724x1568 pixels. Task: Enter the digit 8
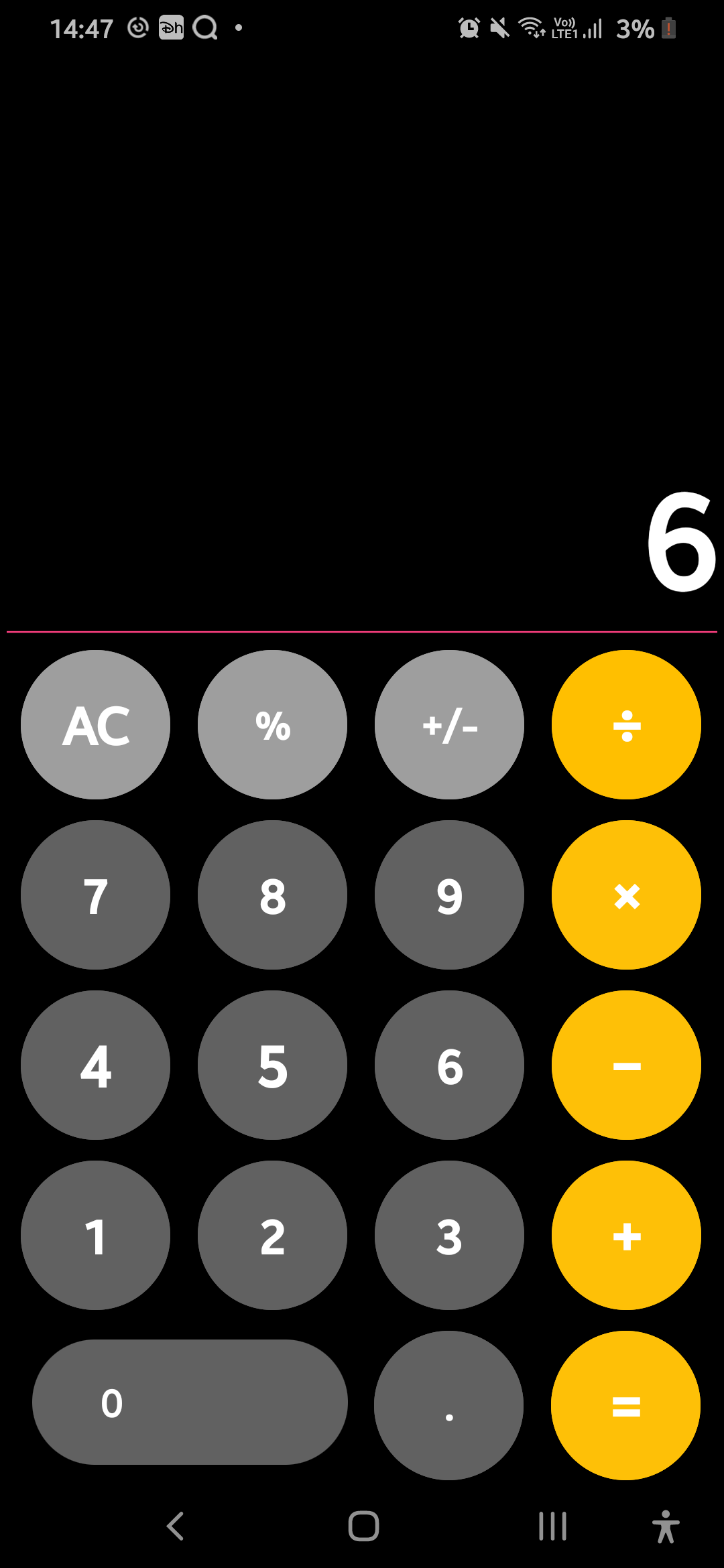272,895
